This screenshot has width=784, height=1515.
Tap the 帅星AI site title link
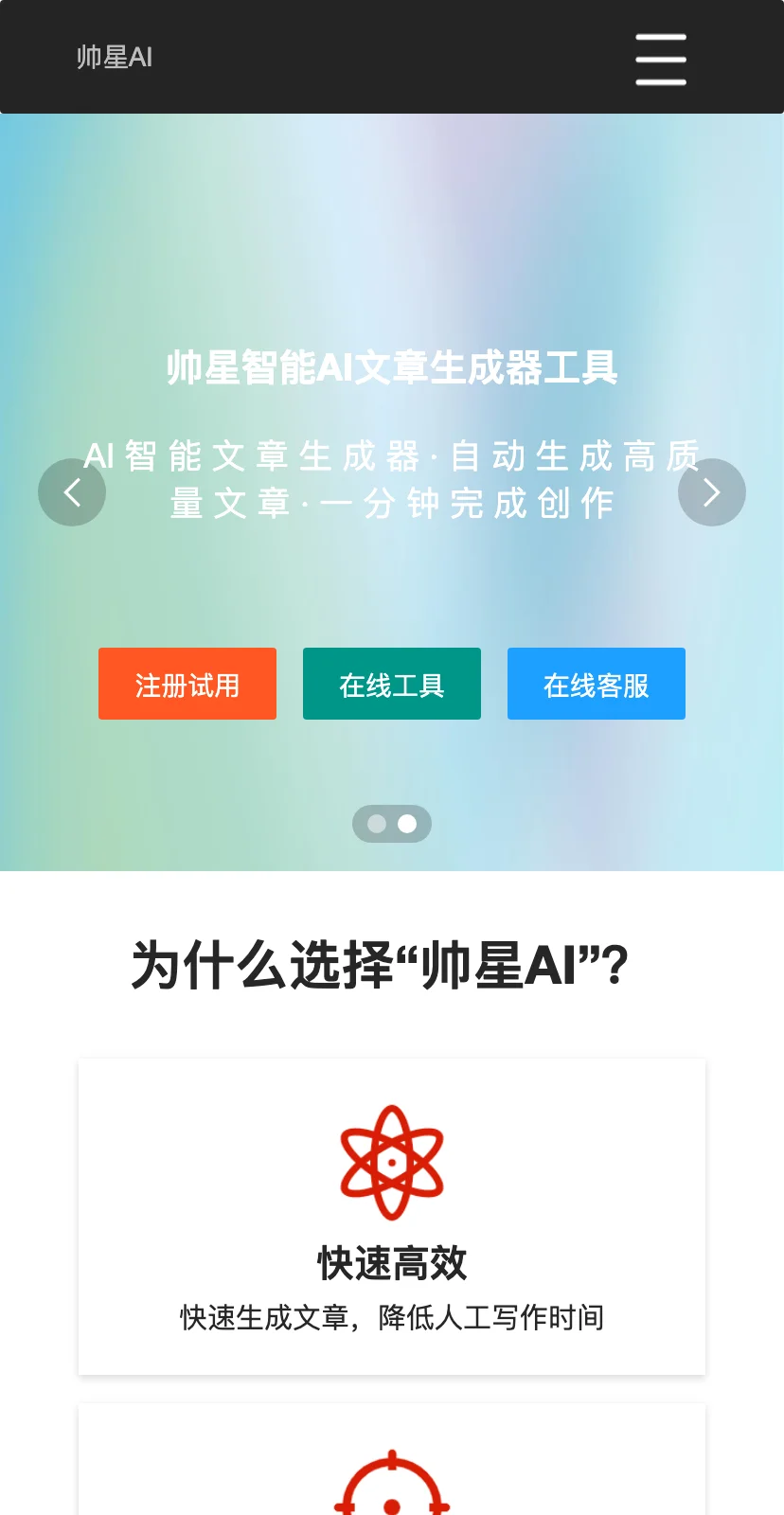(x=115, y=58)
